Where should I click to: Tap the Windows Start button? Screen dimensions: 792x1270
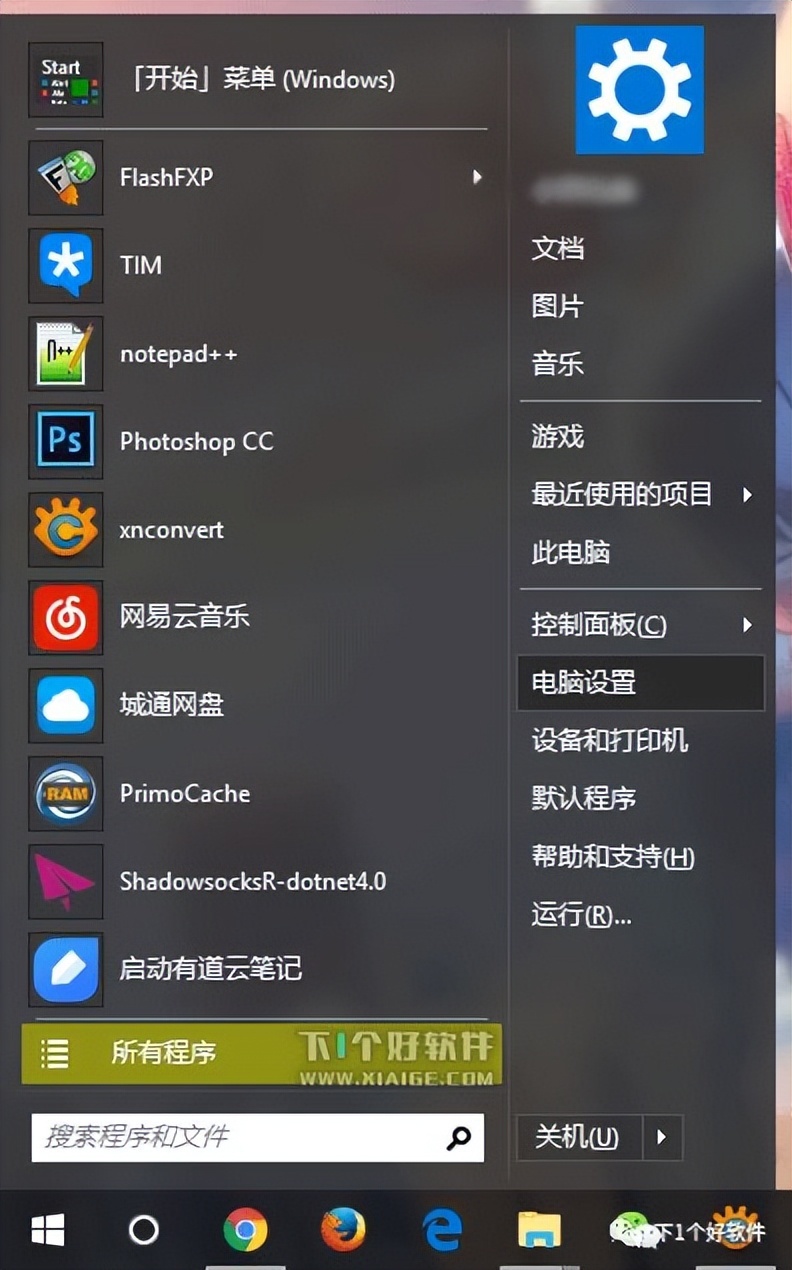pyautogui.click(x=47, y=1229)
